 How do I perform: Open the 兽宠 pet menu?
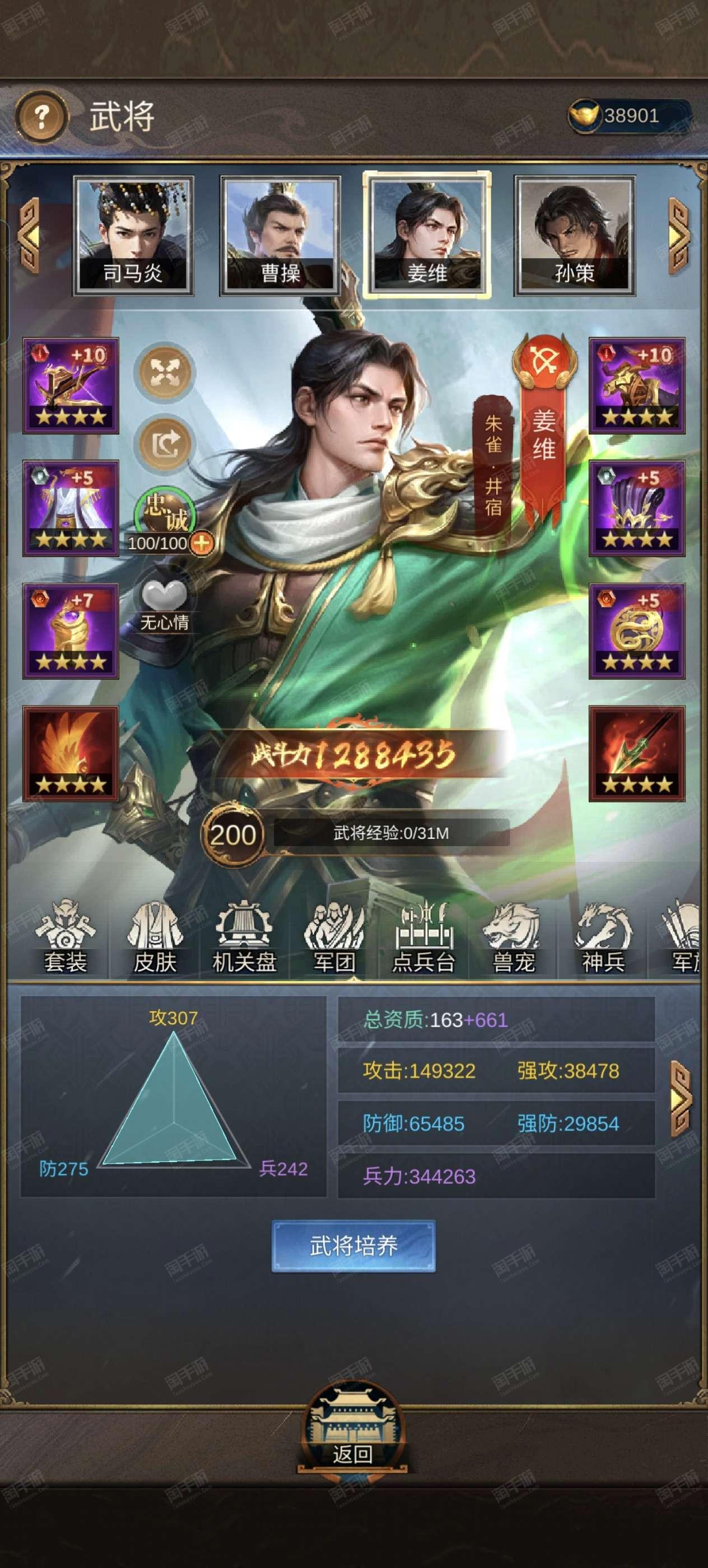pos(513,937)
